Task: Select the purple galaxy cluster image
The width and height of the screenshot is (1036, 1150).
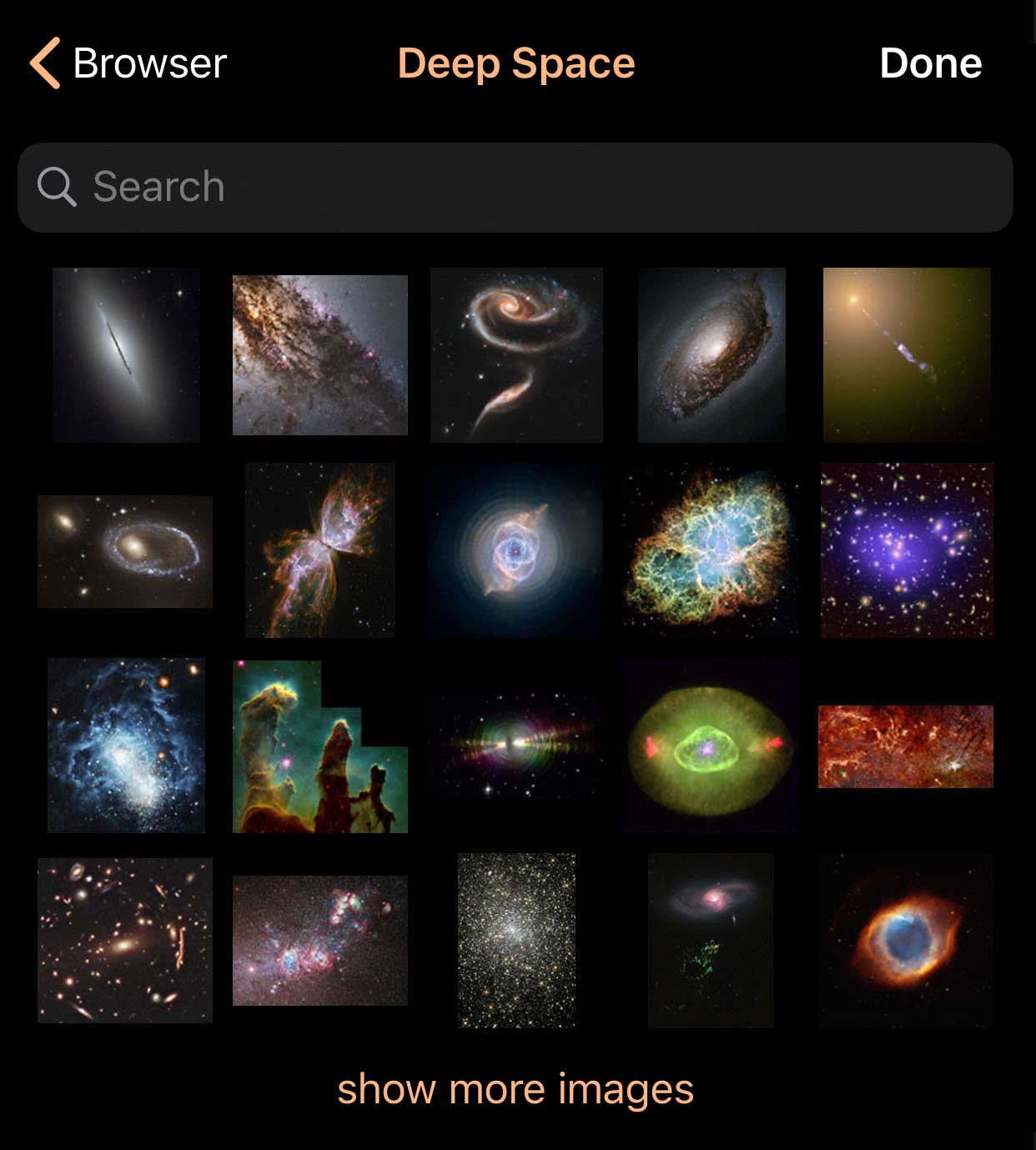Action: [907, 550]
